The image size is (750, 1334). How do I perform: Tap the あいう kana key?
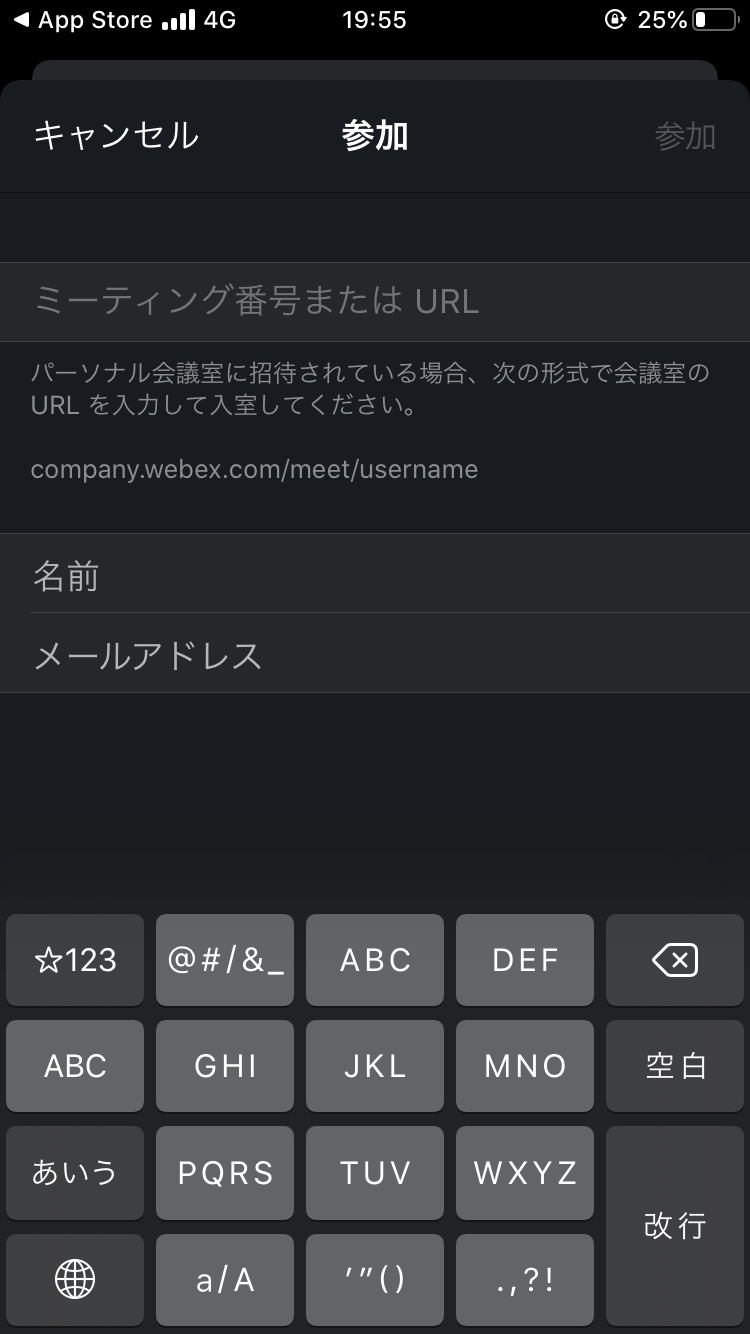(x=75, y=1172)
